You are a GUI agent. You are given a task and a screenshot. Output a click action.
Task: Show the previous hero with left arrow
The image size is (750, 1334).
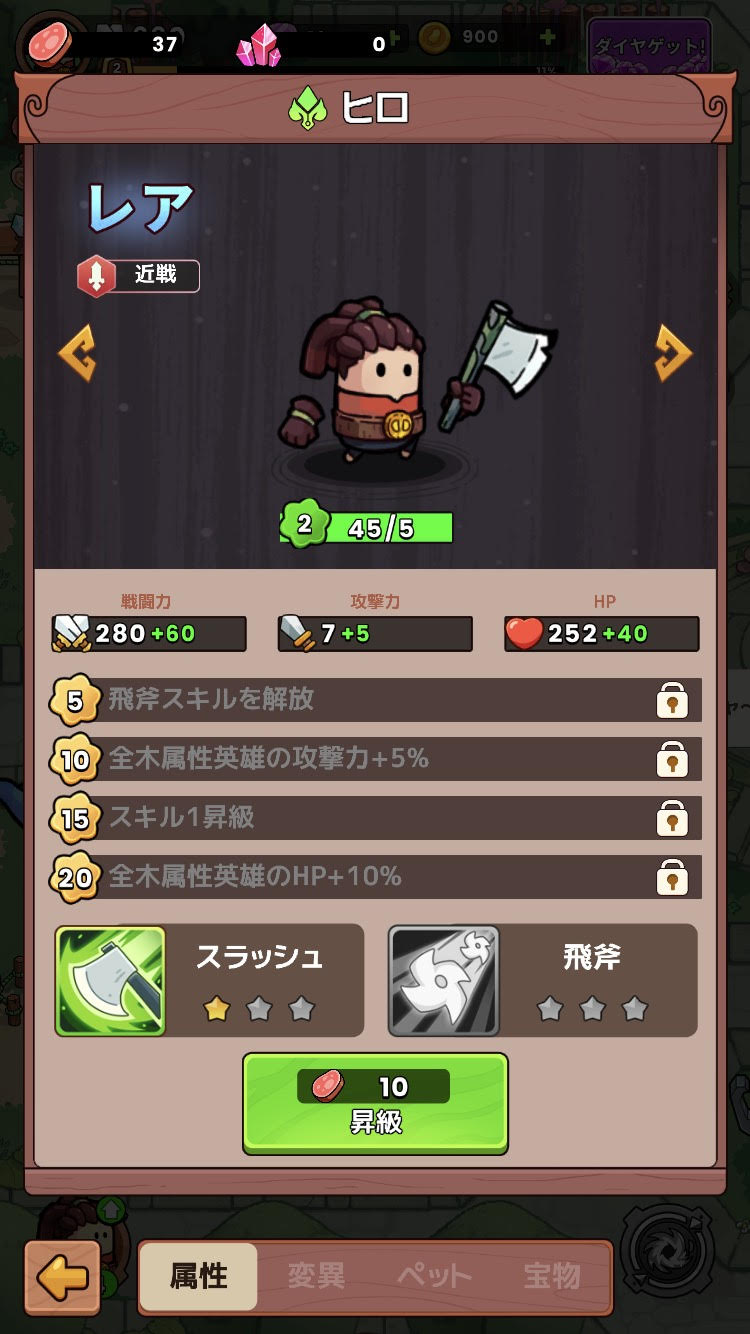tap(77, 353)
